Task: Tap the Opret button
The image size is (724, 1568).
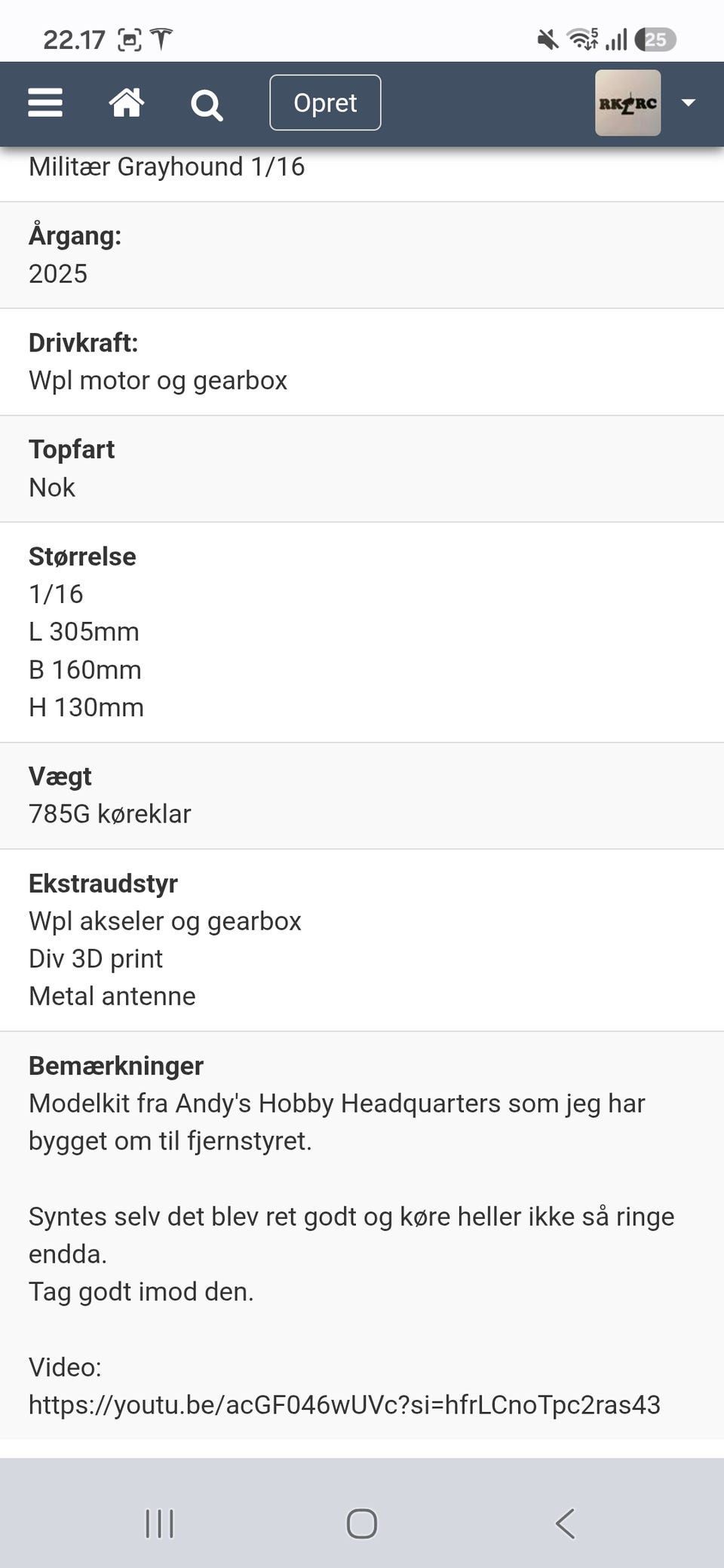Action: tap(325, 103)
